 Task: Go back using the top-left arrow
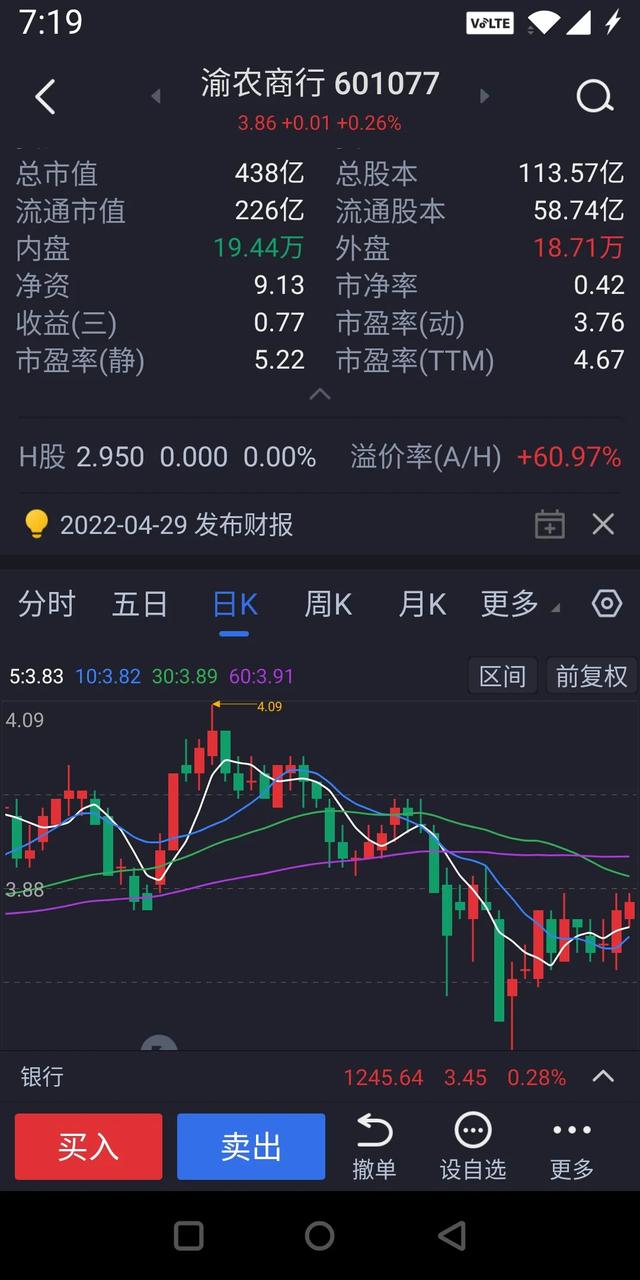(45, 97)
